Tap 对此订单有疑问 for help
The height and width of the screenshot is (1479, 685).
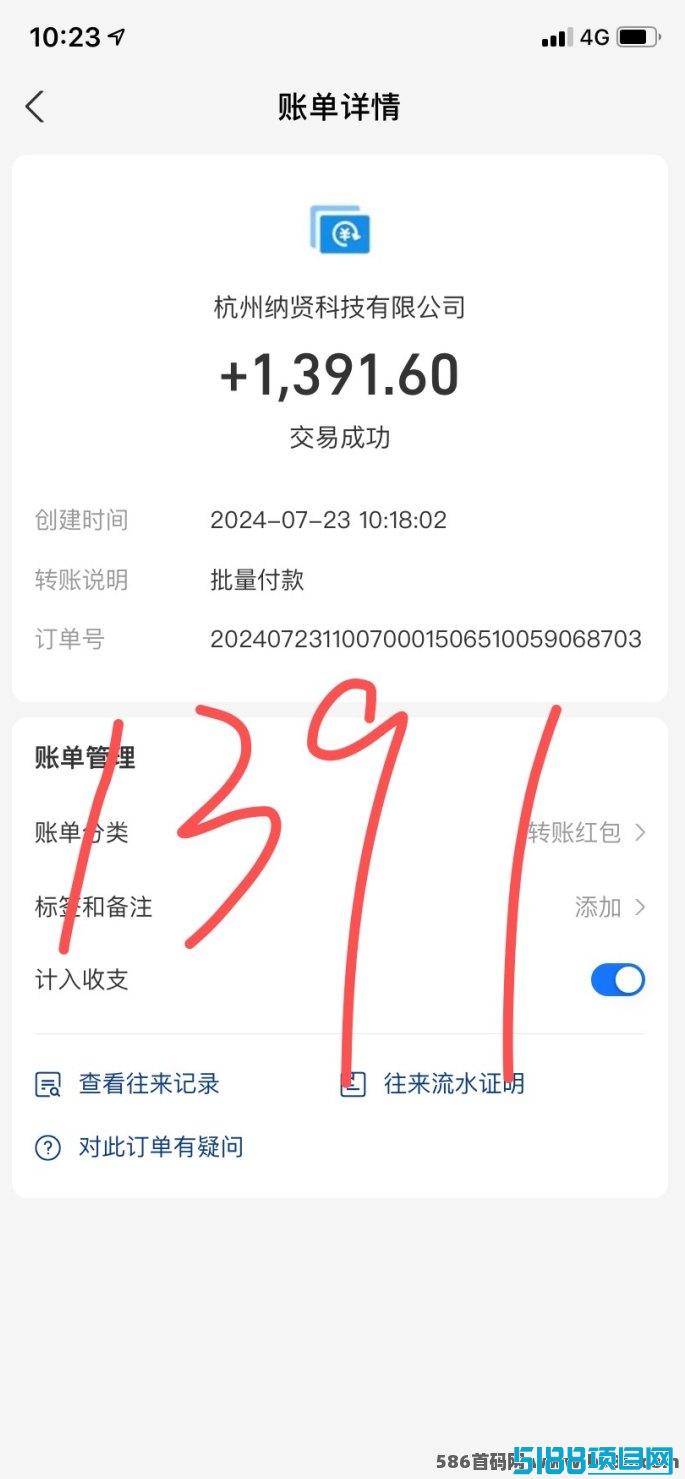tap(139, 1147)
